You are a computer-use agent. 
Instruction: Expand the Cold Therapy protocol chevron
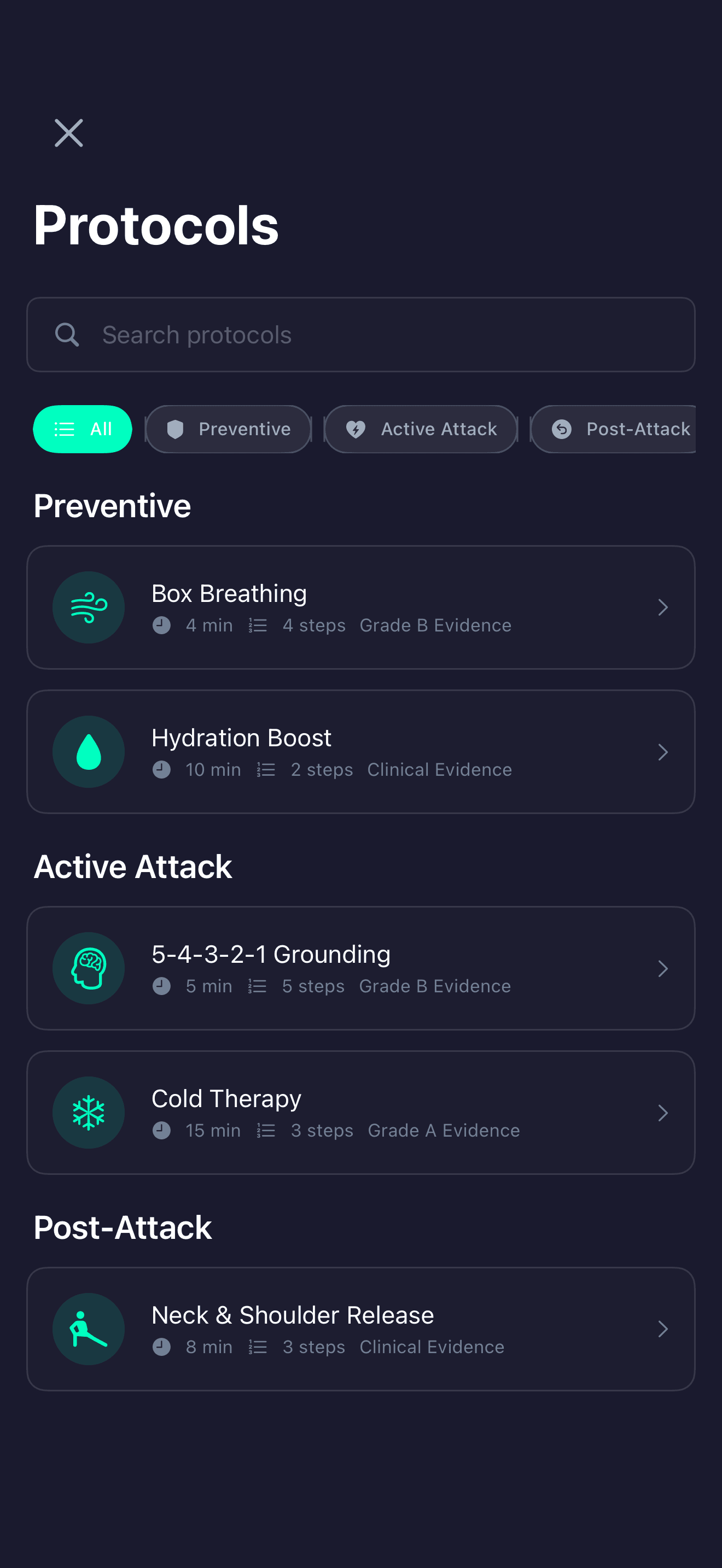point(663,1112)
